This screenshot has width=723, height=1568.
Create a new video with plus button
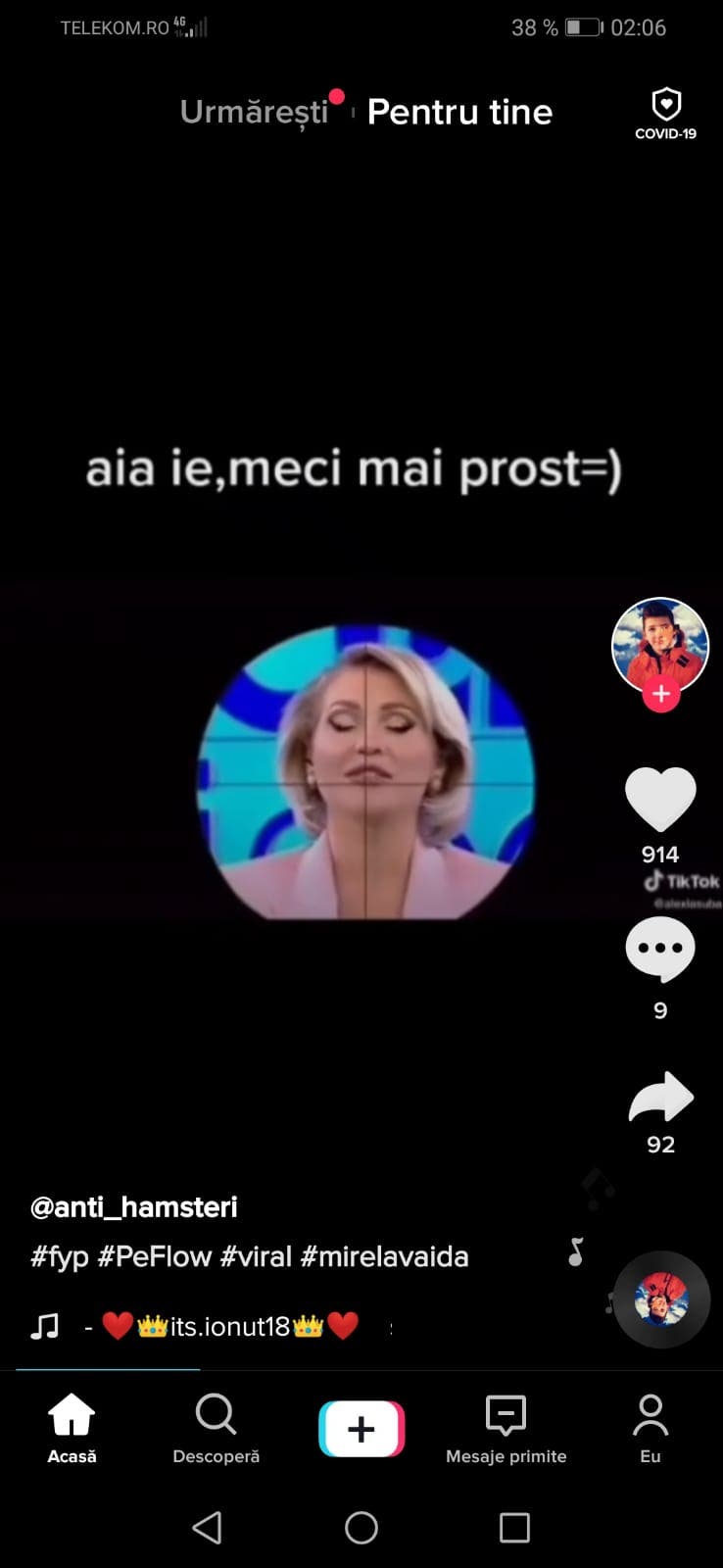coord(361,1429)
